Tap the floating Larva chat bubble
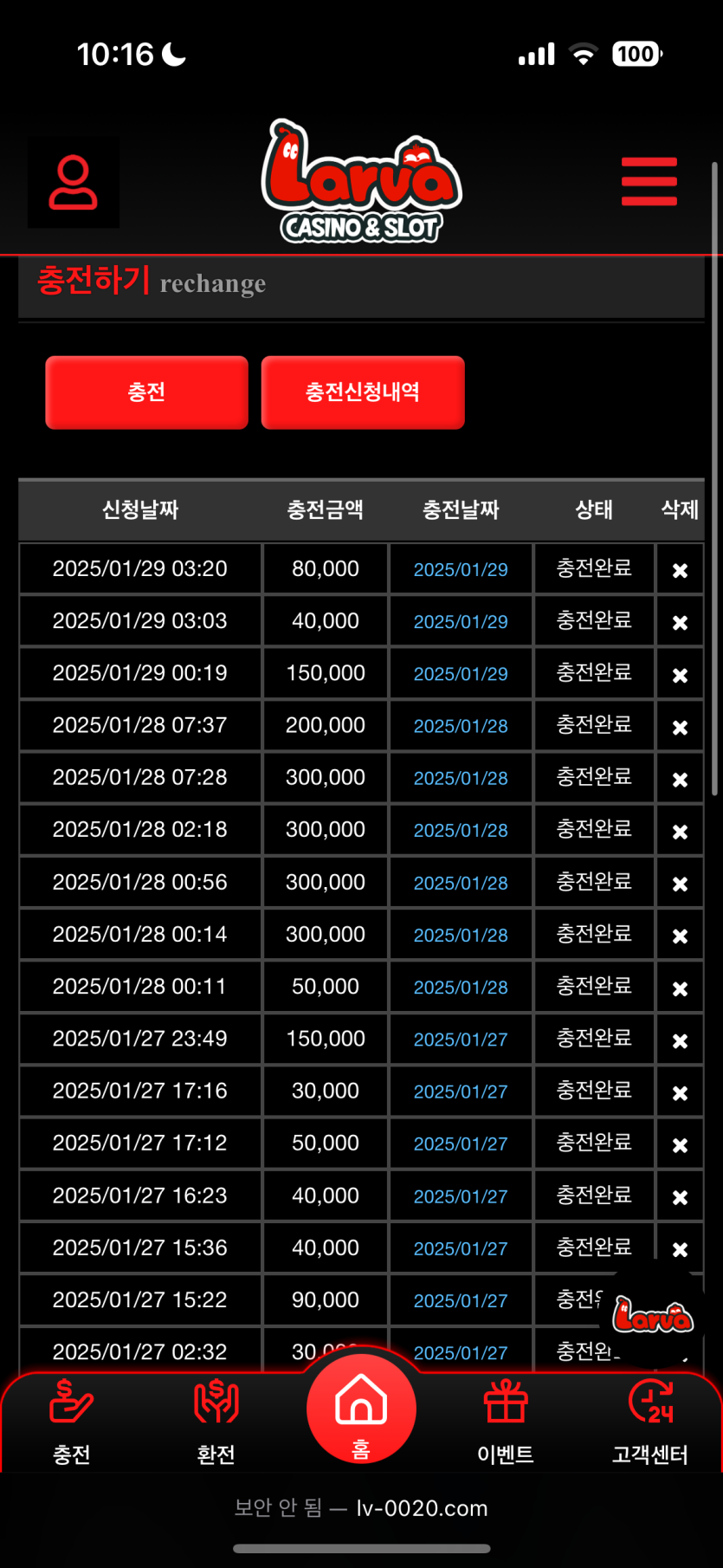 point(653,1316)
